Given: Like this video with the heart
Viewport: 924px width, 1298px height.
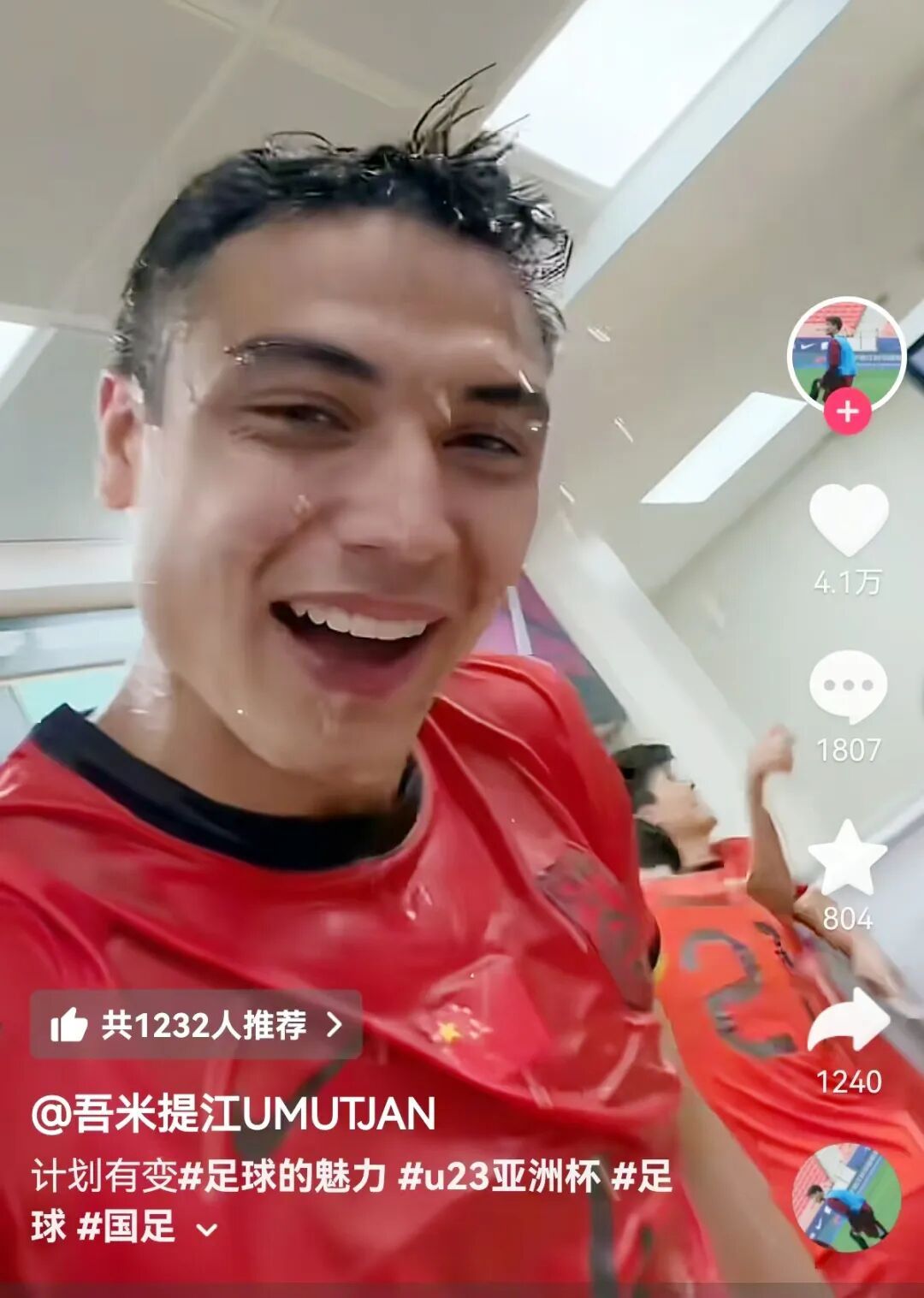Looking at the screenshot, I should (x=849, y=520).
